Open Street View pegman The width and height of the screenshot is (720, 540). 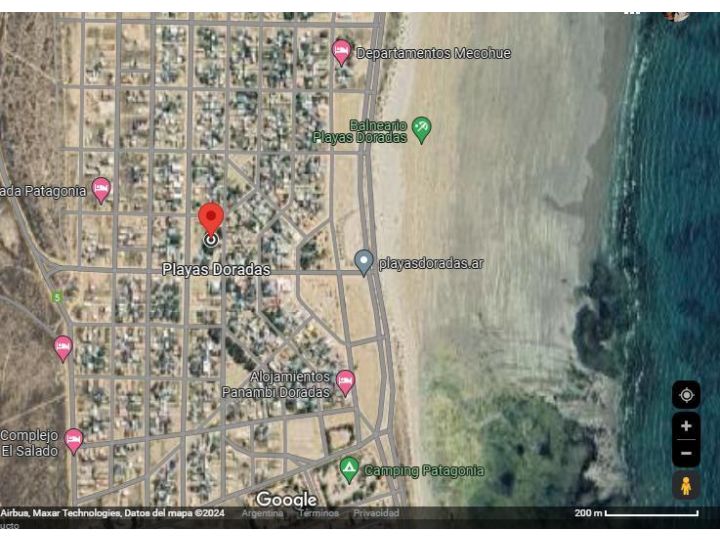(686, 486)
